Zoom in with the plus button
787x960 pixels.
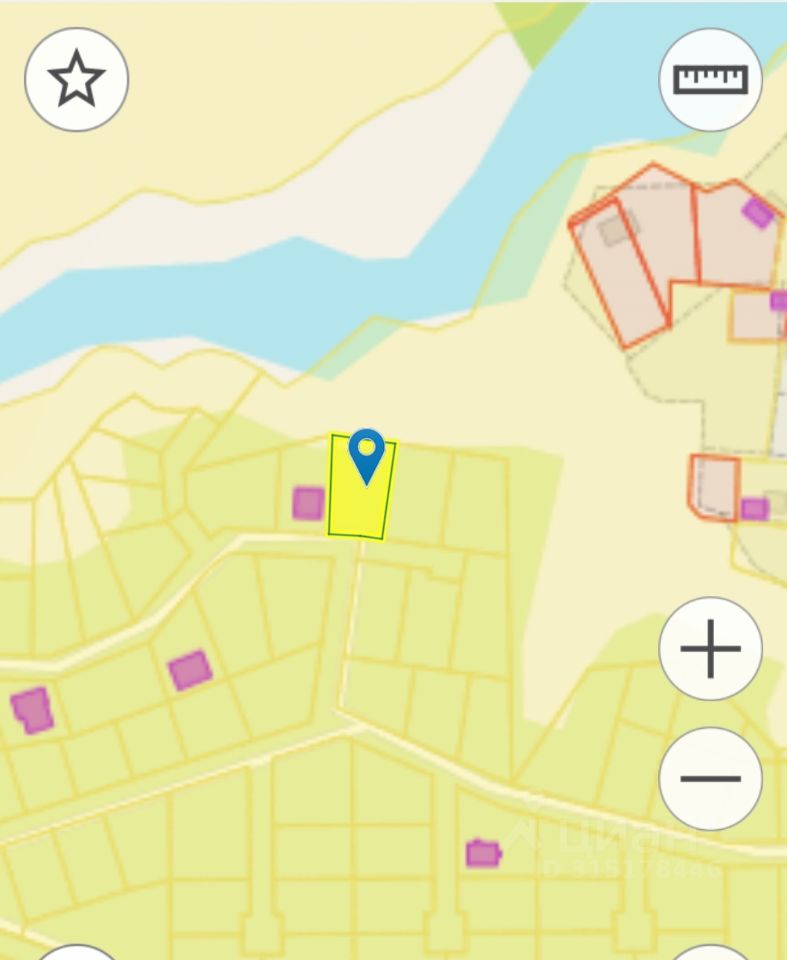[710, 649]
